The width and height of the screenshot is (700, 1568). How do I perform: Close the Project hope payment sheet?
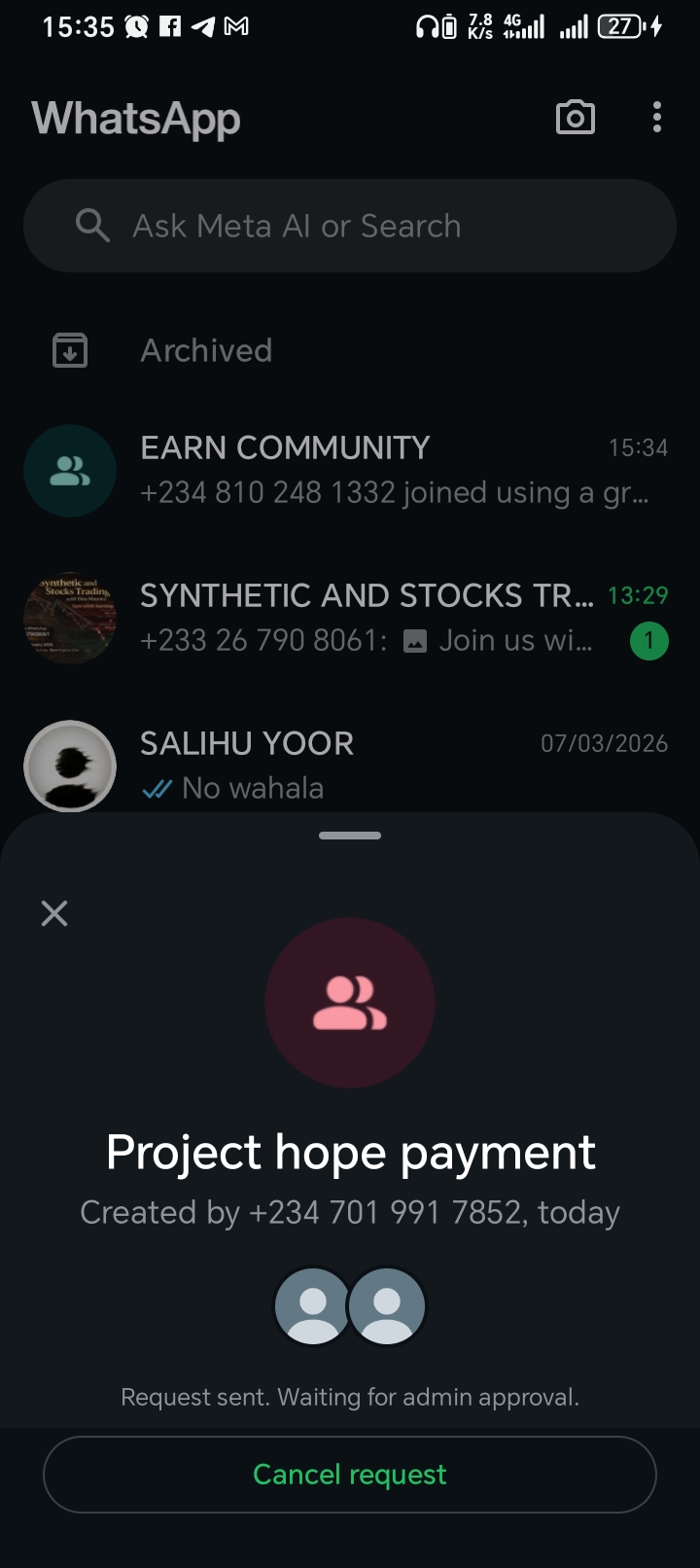point(54,913)
